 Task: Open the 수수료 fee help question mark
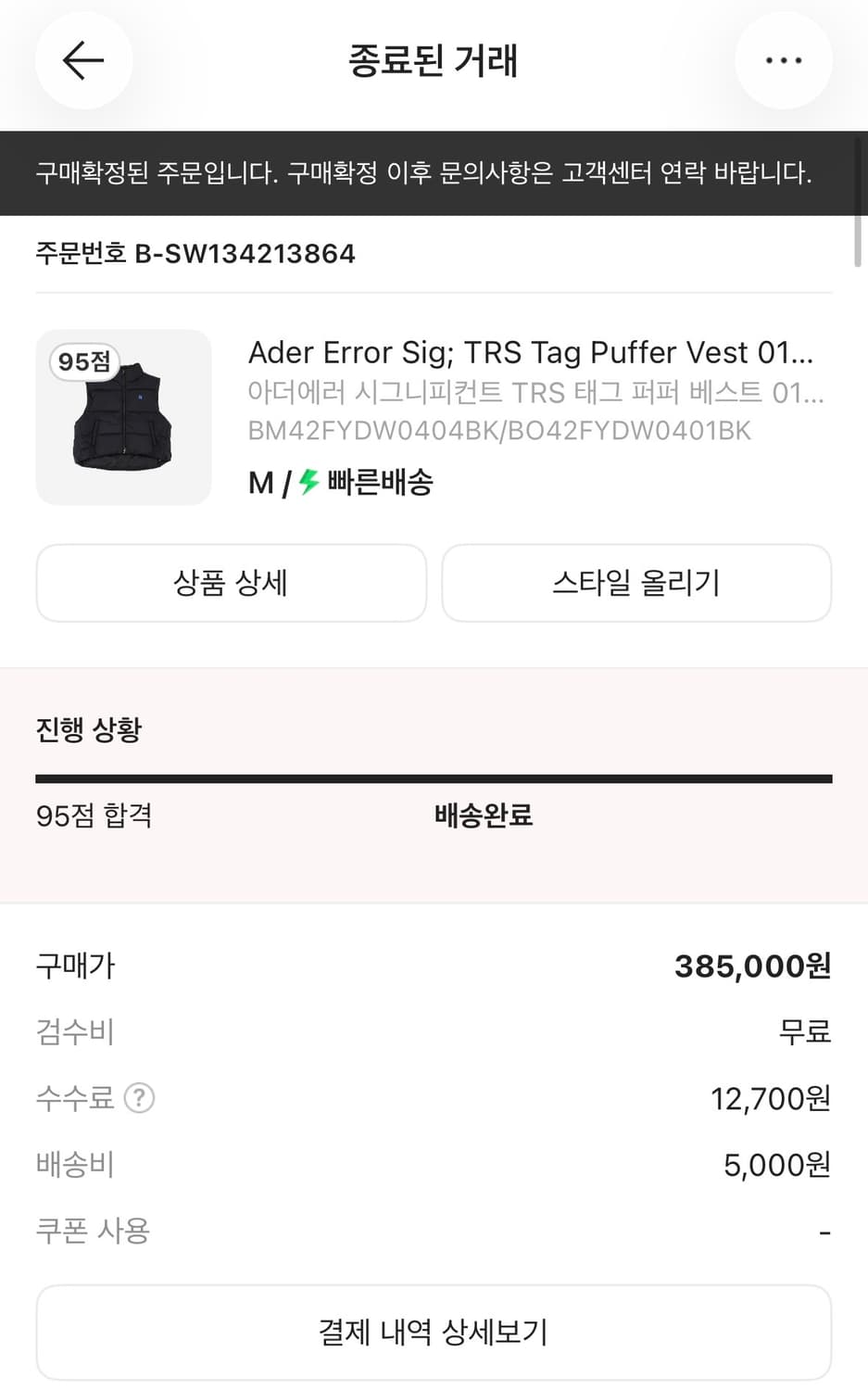click(x=138, y=1099)
